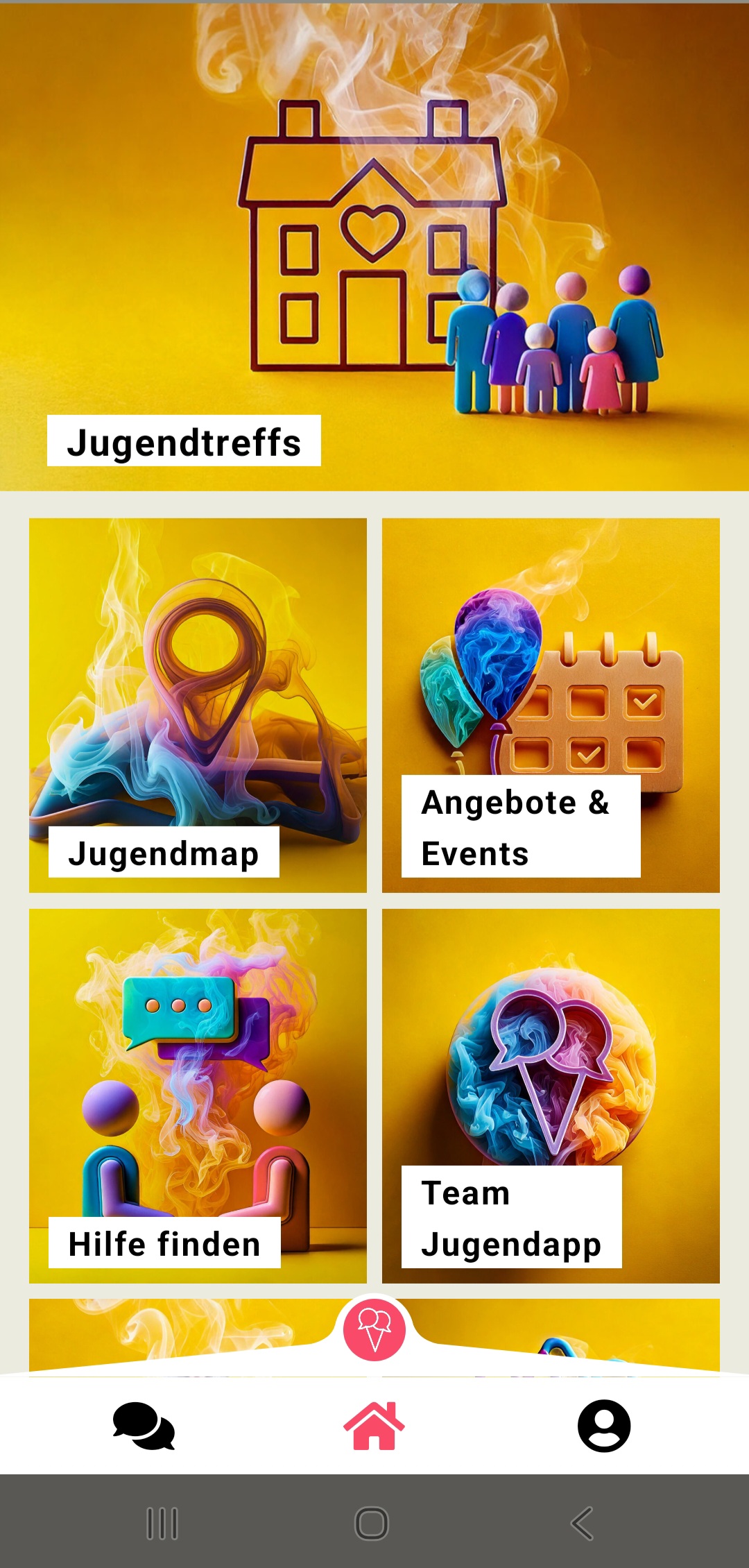Screen dimensions: 749x1568
Task: Switch to the chat tab
Action: [144, 1426]
